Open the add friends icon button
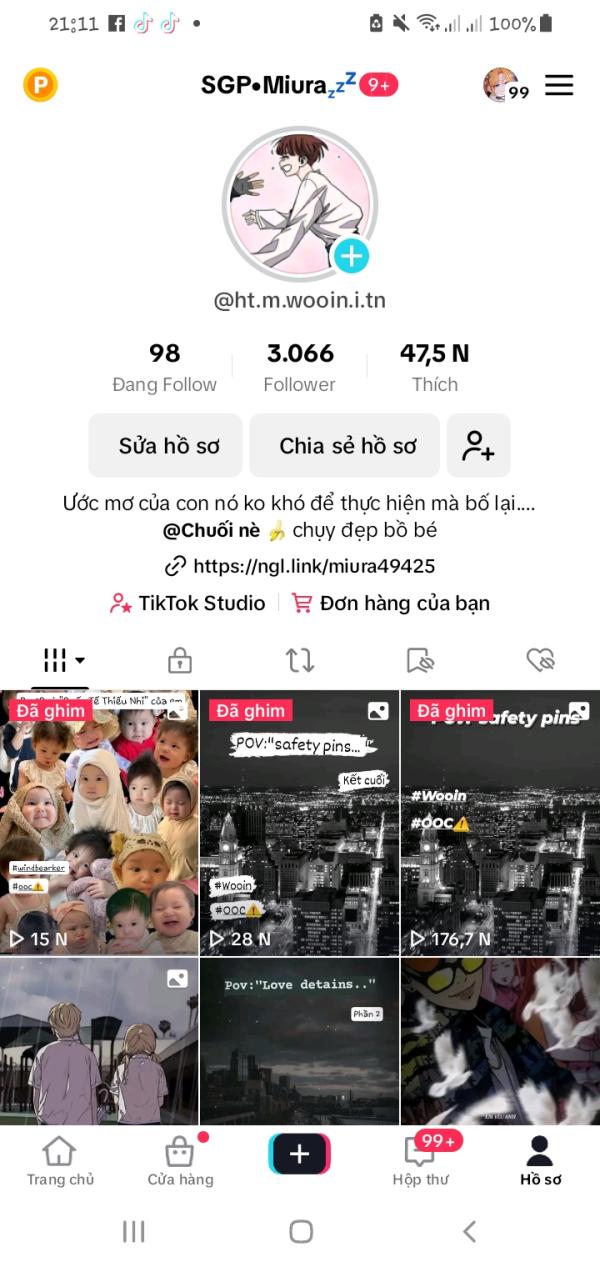 click(x=479, y=446)
